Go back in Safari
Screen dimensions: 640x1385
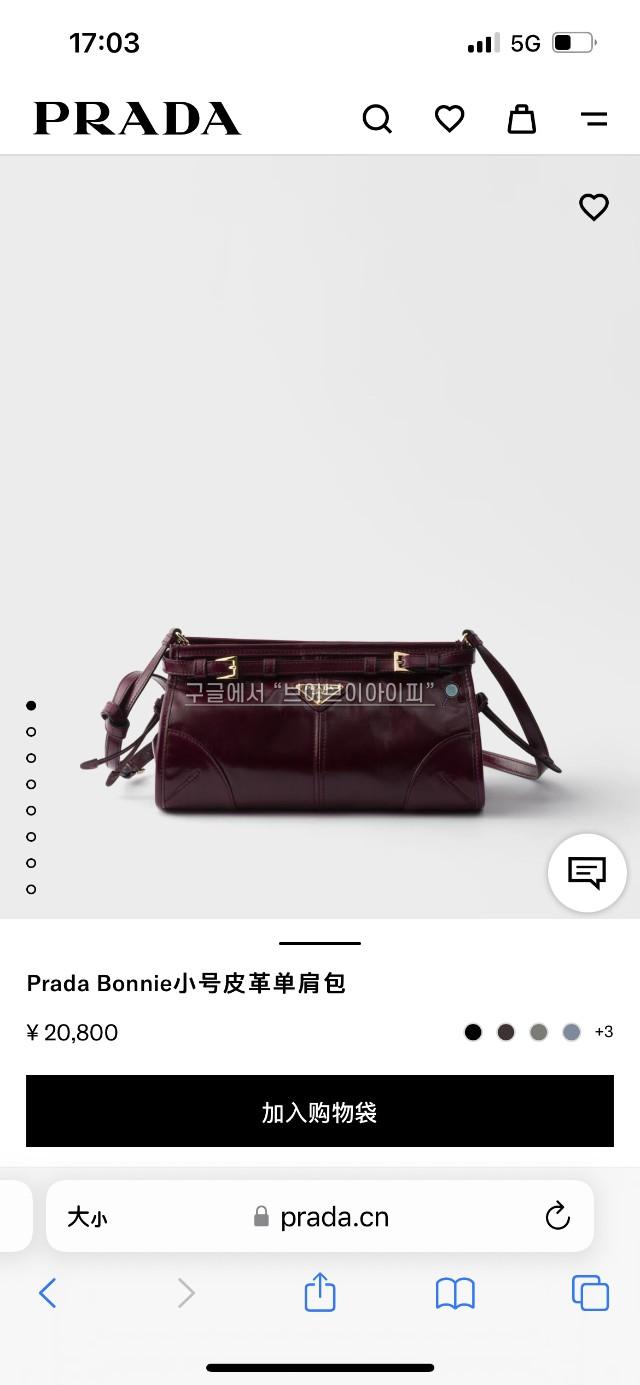[47, 1293]
